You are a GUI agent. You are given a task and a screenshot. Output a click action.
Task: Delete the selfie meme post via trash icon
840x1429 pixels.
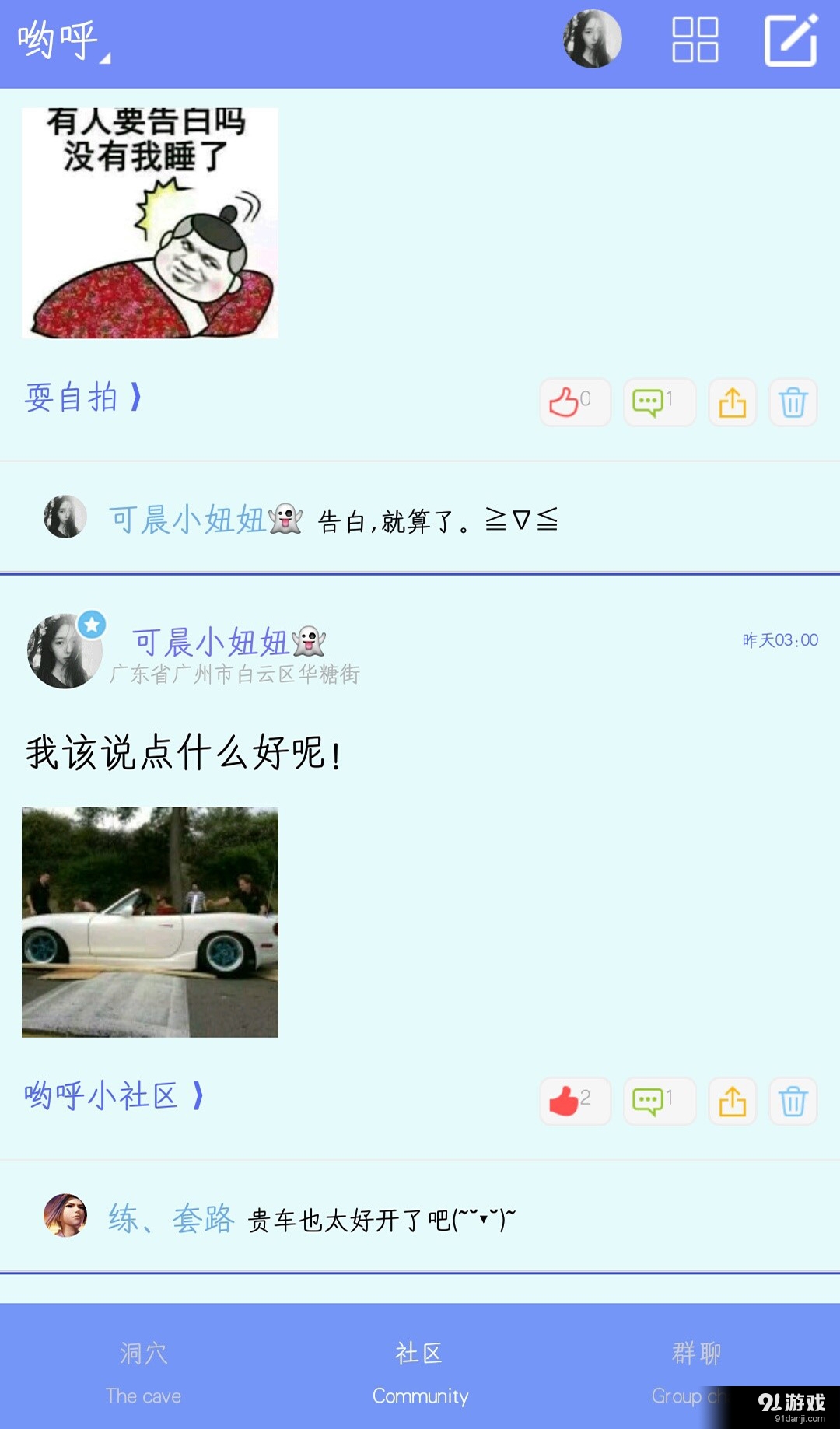click(793, 401)
